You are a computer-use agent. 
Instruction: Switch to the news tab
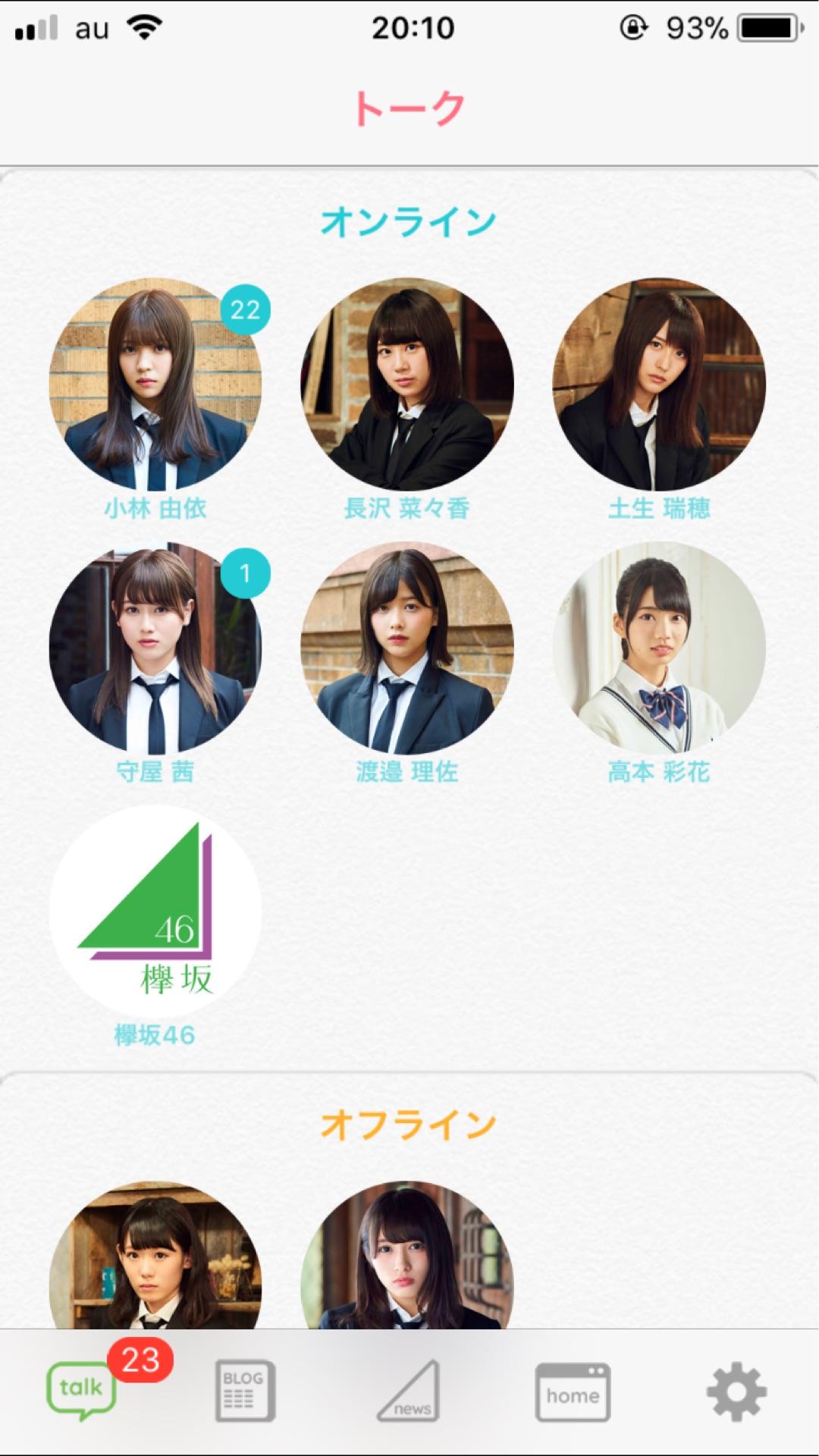click(x=409, y=1391)
